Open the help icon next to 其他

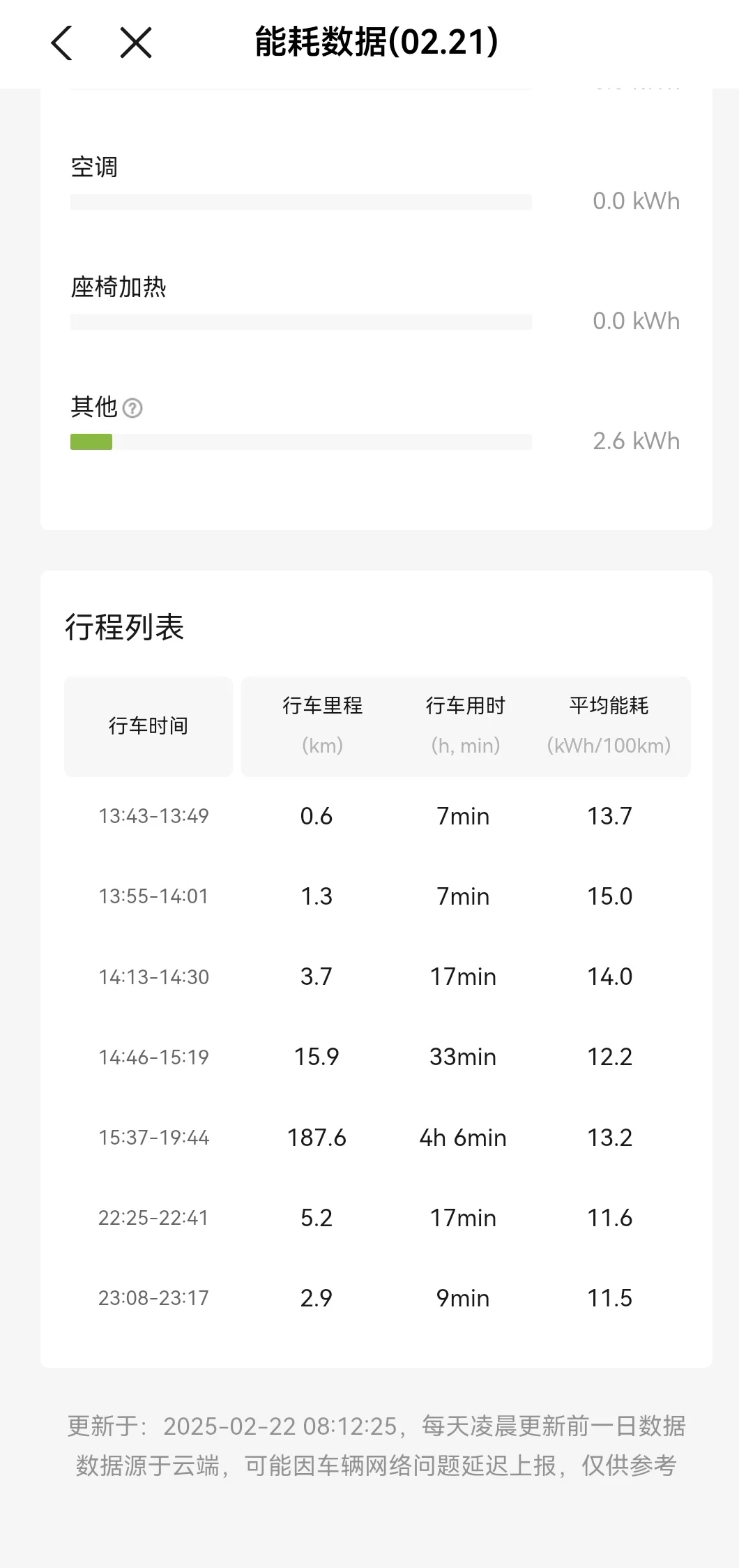tap(132, 408)
